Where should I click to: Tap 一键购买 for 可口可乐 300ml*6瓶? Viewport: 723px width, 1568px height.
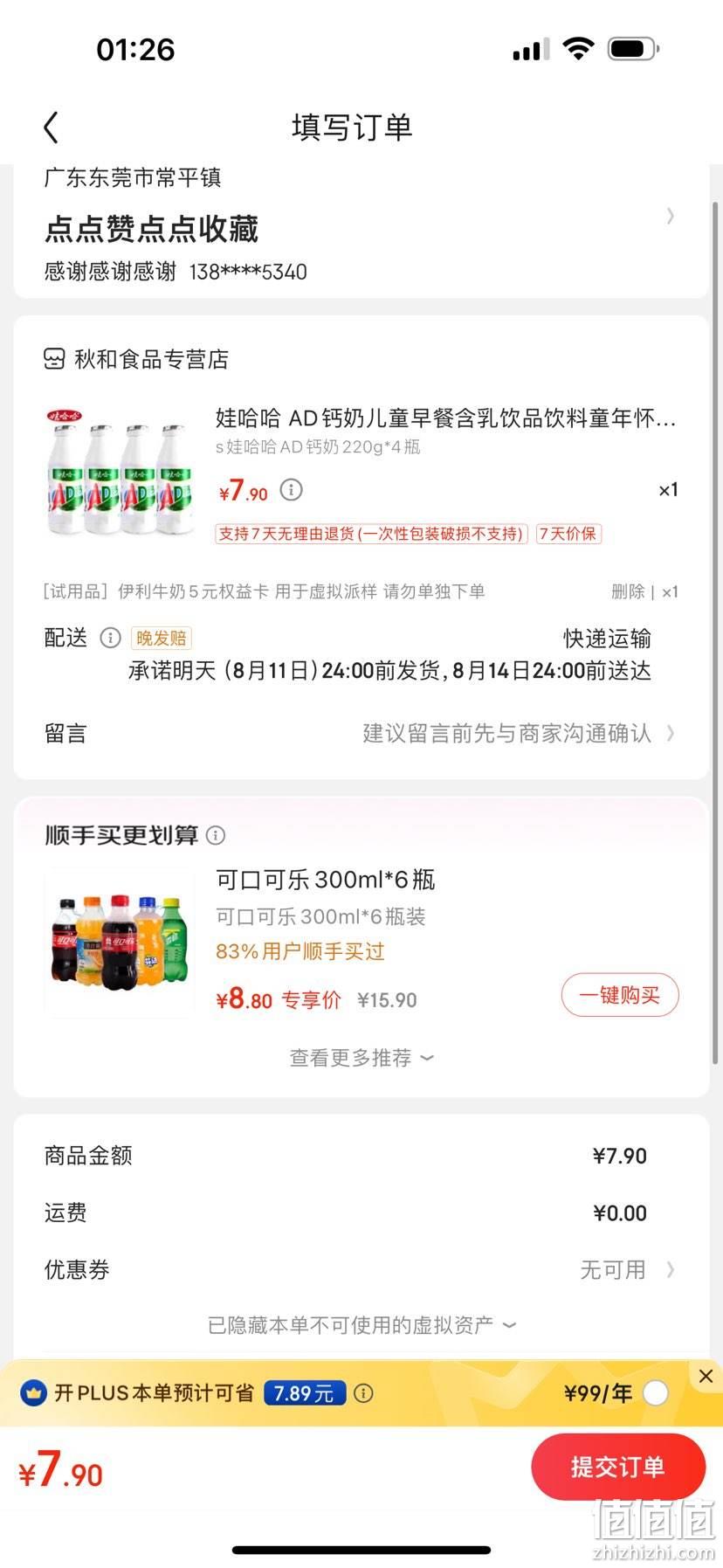click(620, 995)
